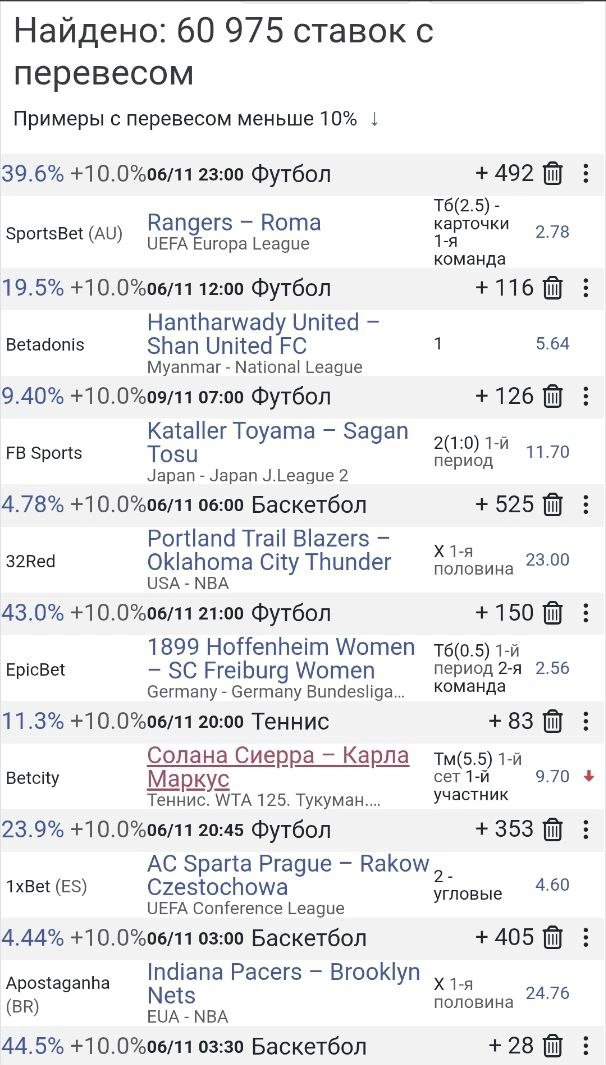The image size is (606, 1065).
Task: Trash the tennis bet from Betcity
Action: point(553,721)
